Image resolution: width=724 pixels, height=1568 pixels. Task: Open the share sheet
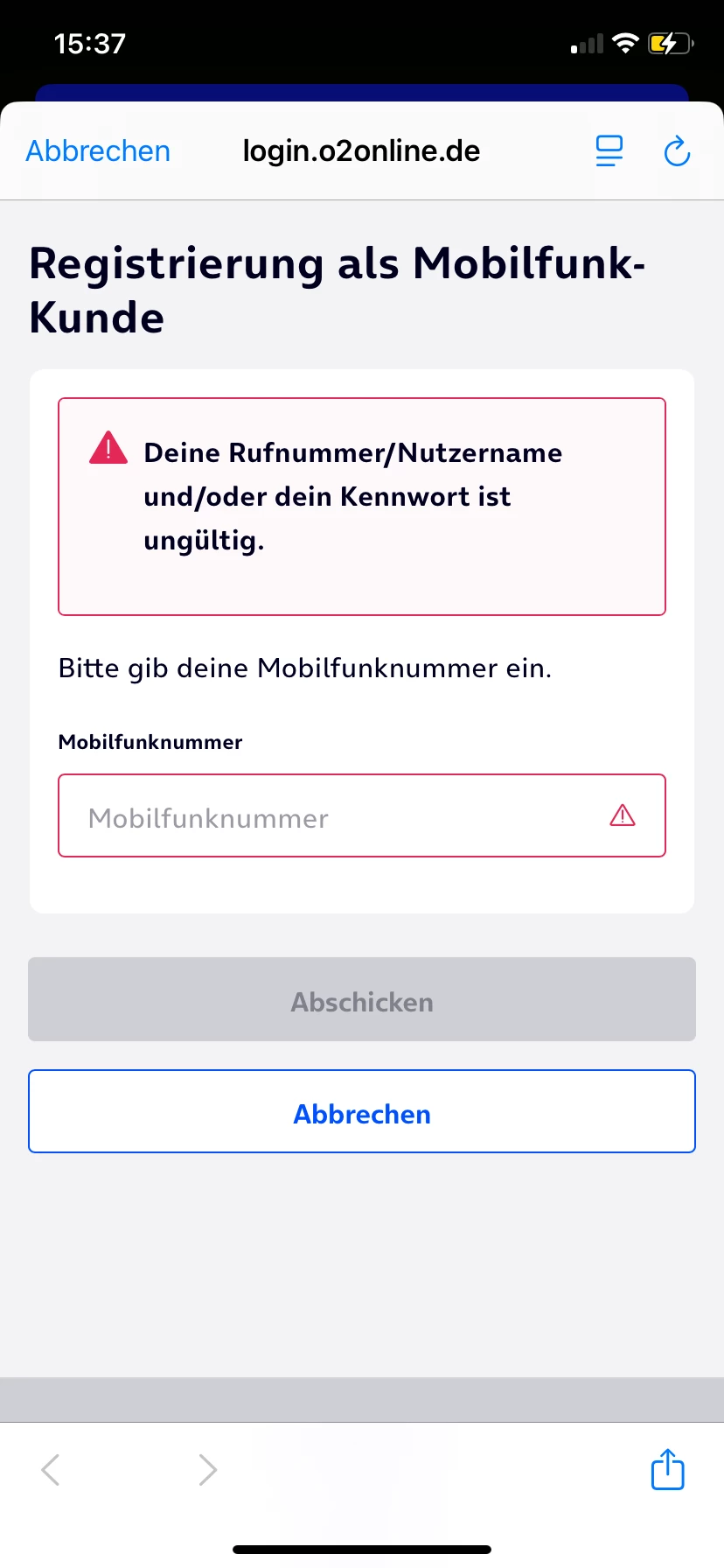pos(667,1470)
